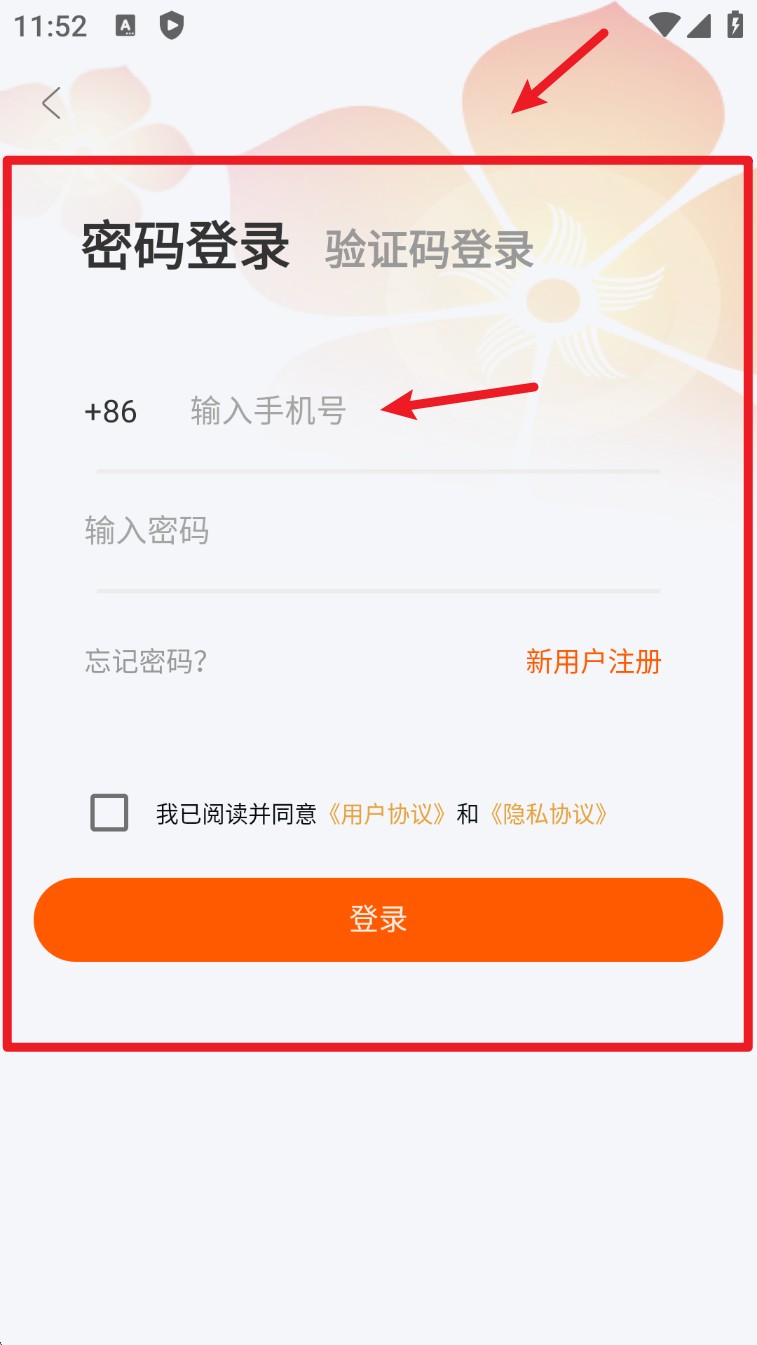Switch to 验证码登录 tab
This screenshot has width=757, height=1345.
pyautogui.click(x=429, y=249)
